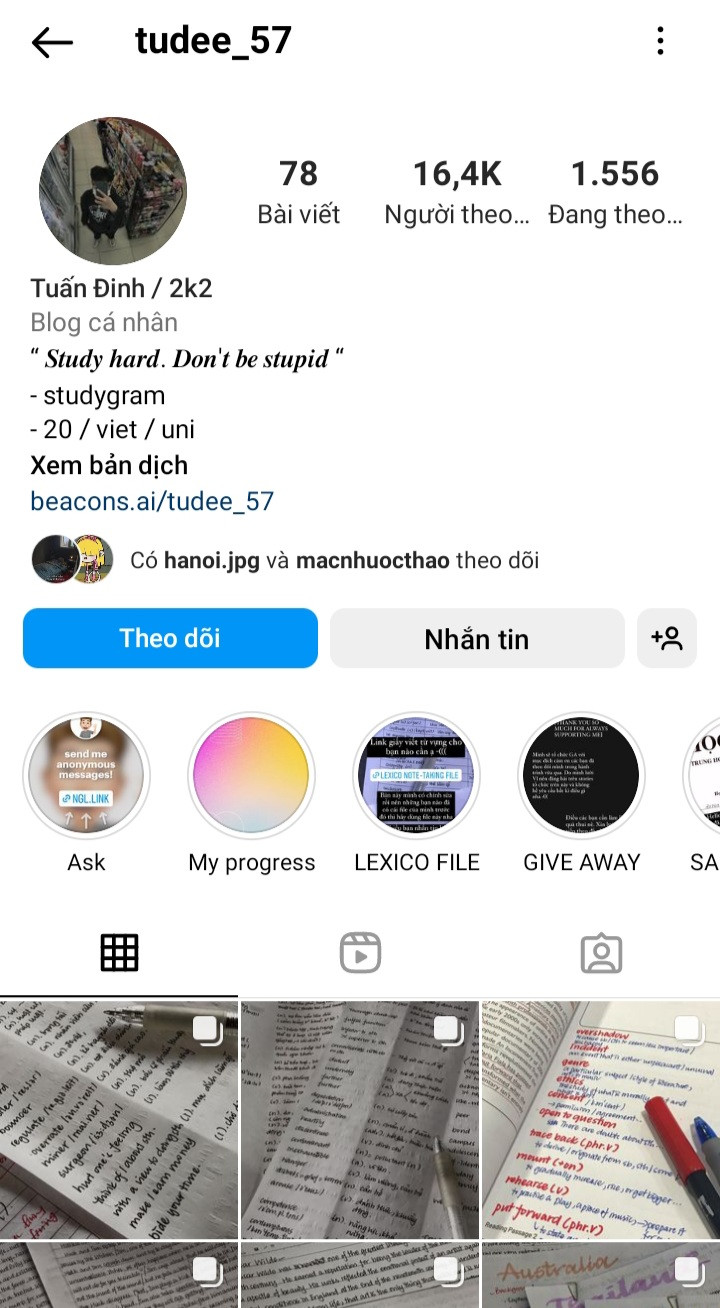Click the add-person suggestion icon
The image size is (720, 1308).
click(667, 638)
